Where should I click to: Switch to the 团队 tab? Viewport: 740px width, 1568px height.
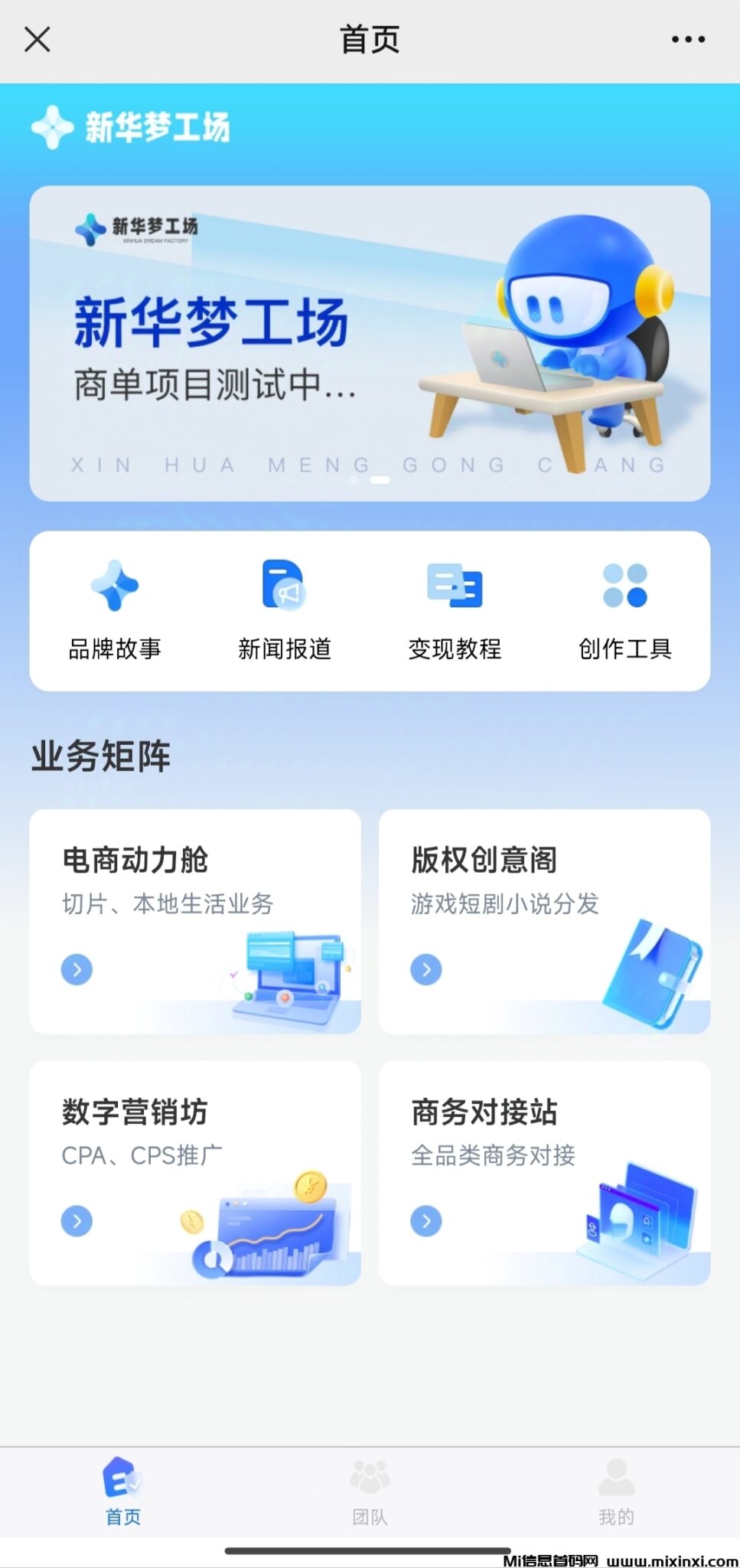click(x=370, y=1491)
